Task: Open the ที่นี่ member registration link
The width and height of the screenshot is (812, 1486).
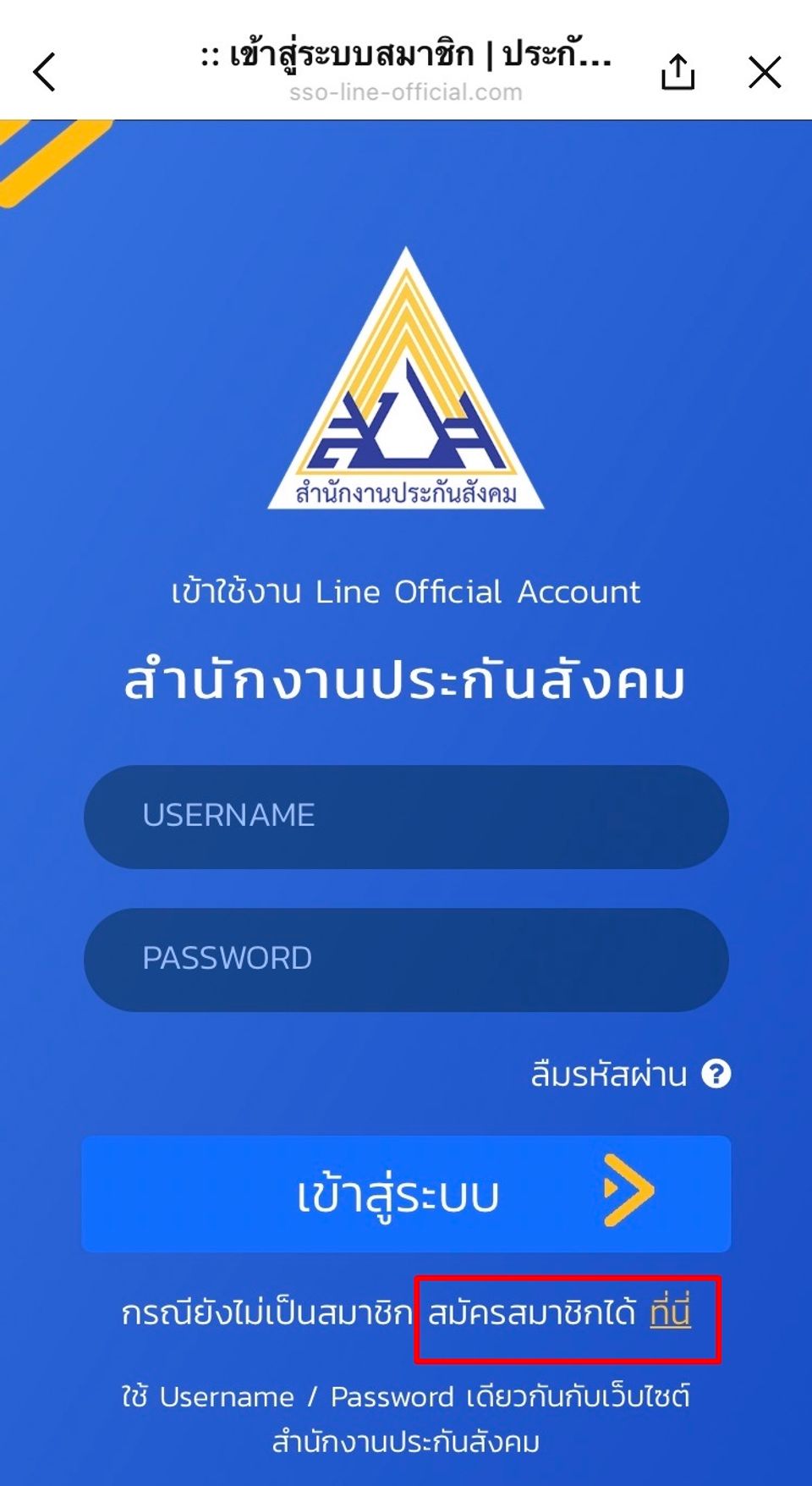Action: point(670,1313)
